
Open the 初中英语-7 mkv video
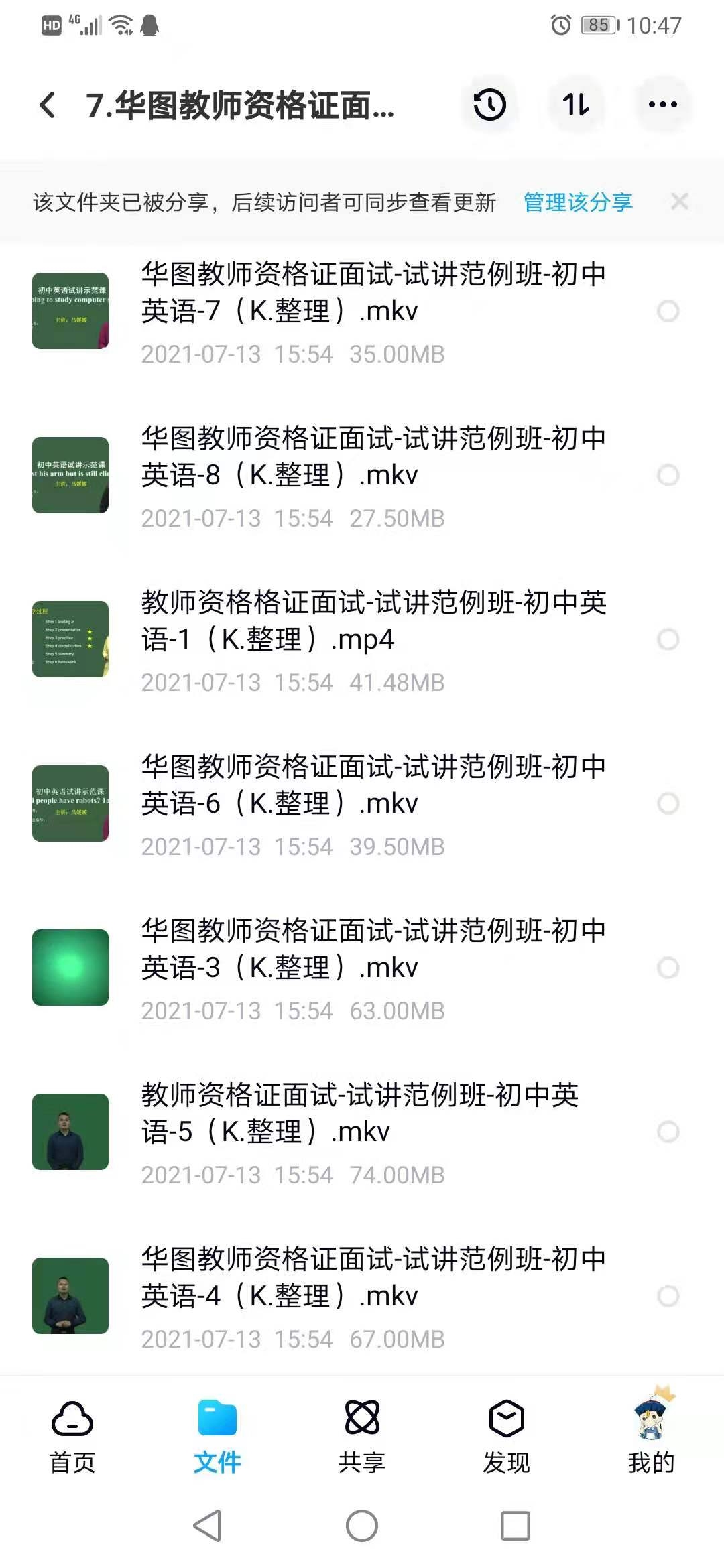[372, 311]
